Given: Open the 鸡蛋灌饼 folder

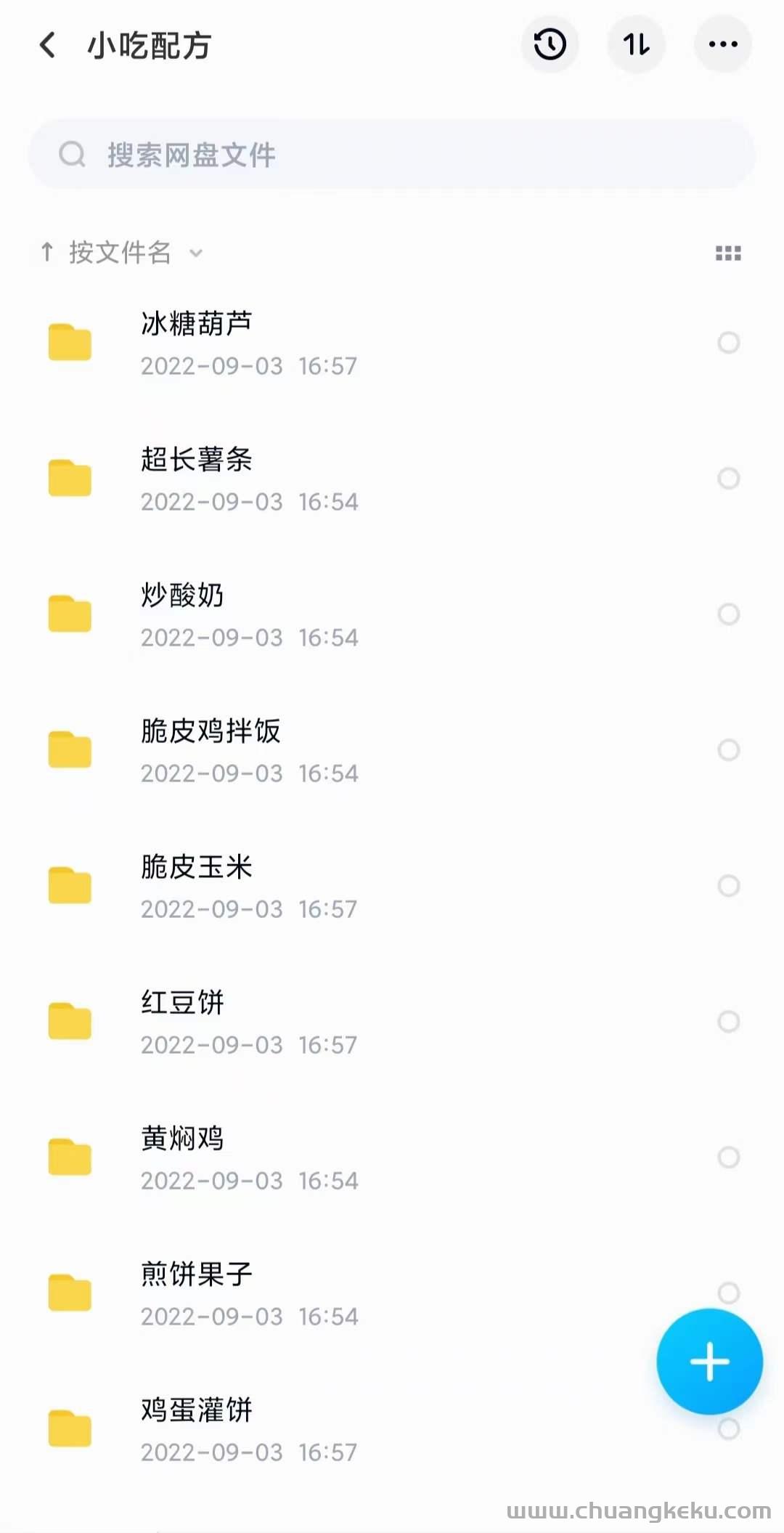Looking at the screenshot, I should [392, 1429].
